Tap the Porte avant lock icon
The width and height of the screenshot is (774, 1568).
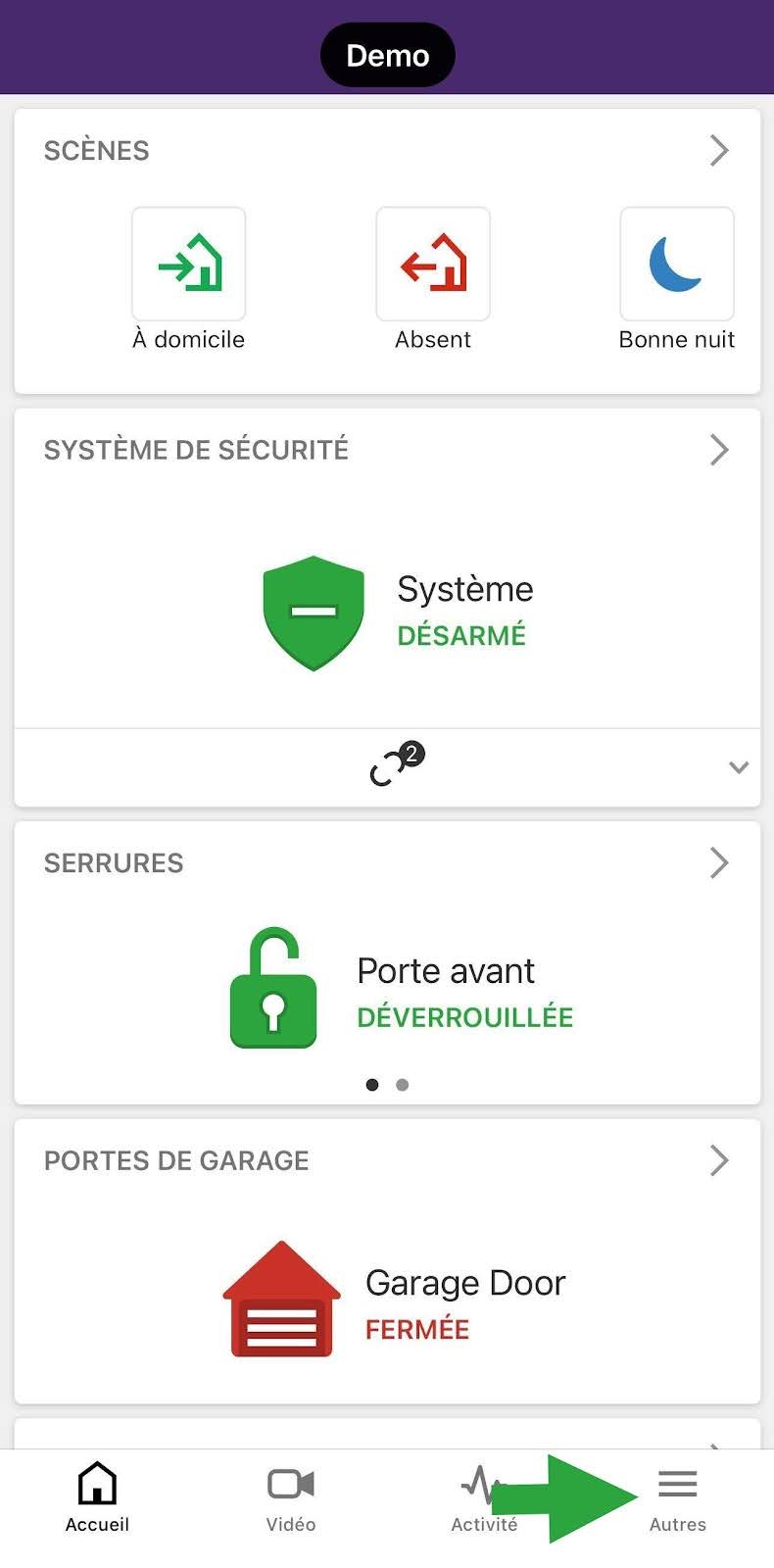273,988
